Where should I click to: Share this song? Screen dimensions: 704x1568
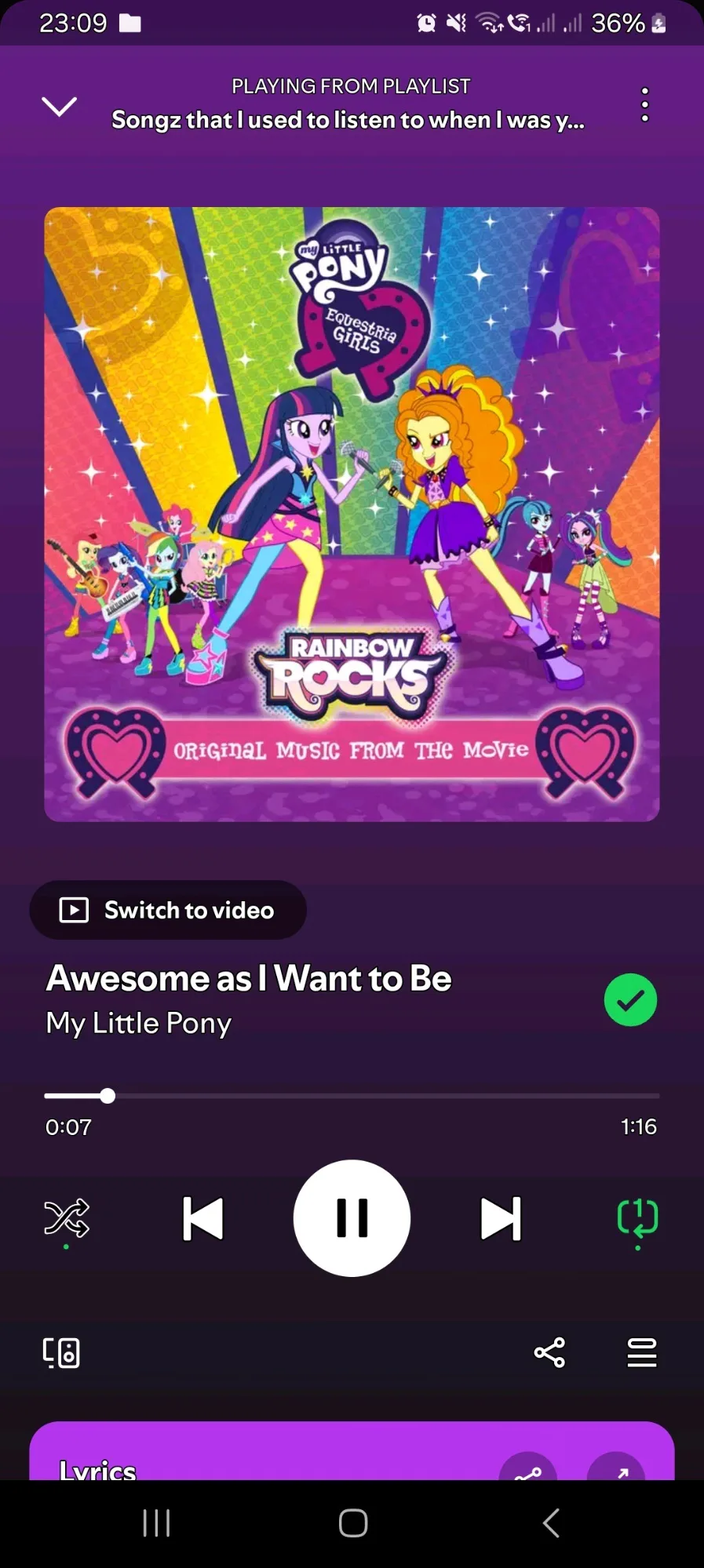[x=549, y=1352]
